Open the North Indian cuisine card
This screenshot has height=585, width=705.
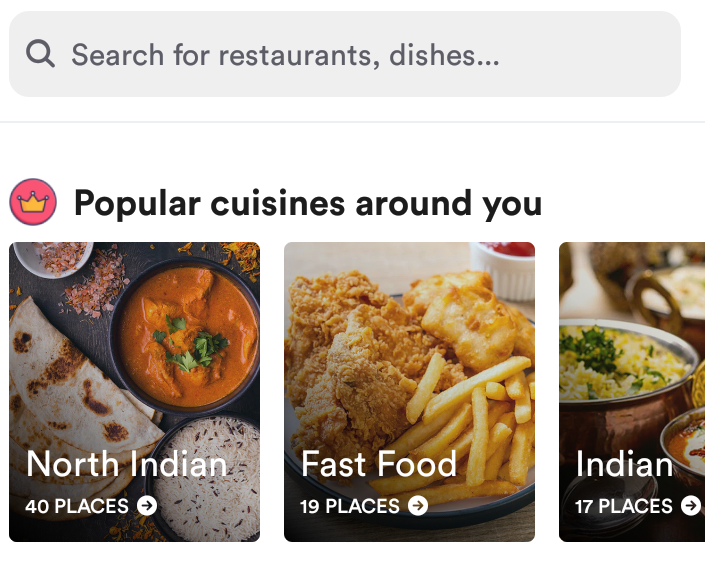(x=134, y=392)
